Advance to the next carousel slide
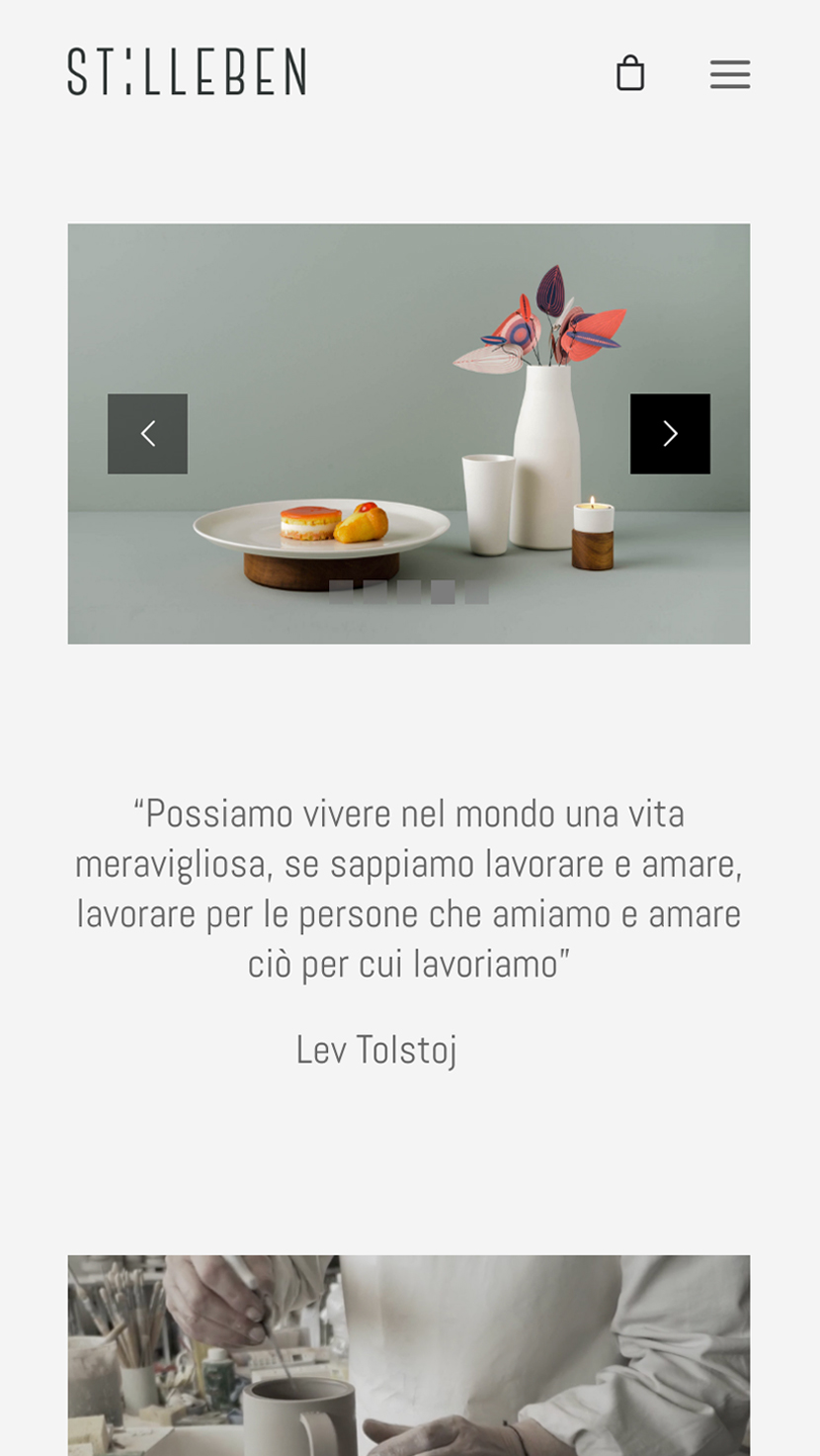 [670, 434]
